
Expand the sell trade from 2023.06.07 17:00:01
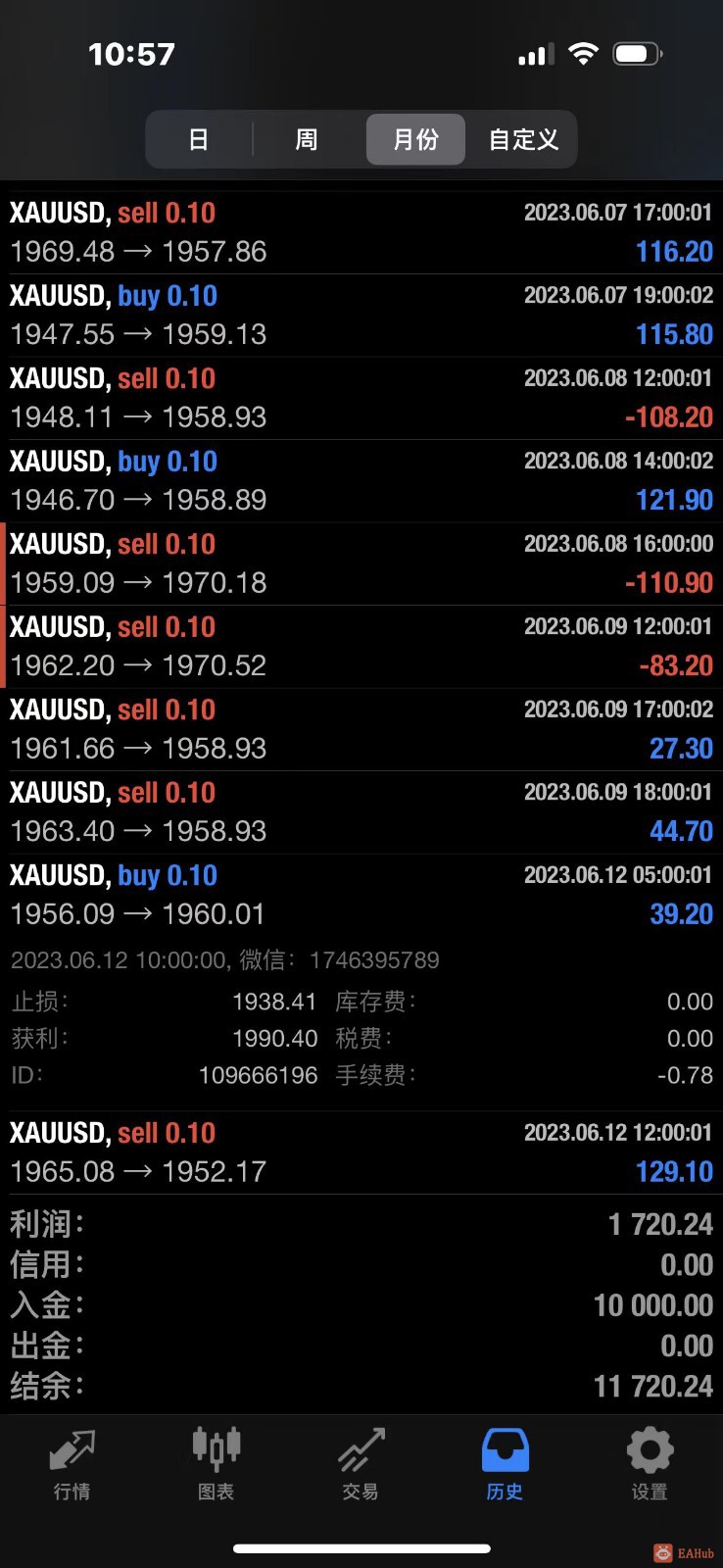pos(361,232)
